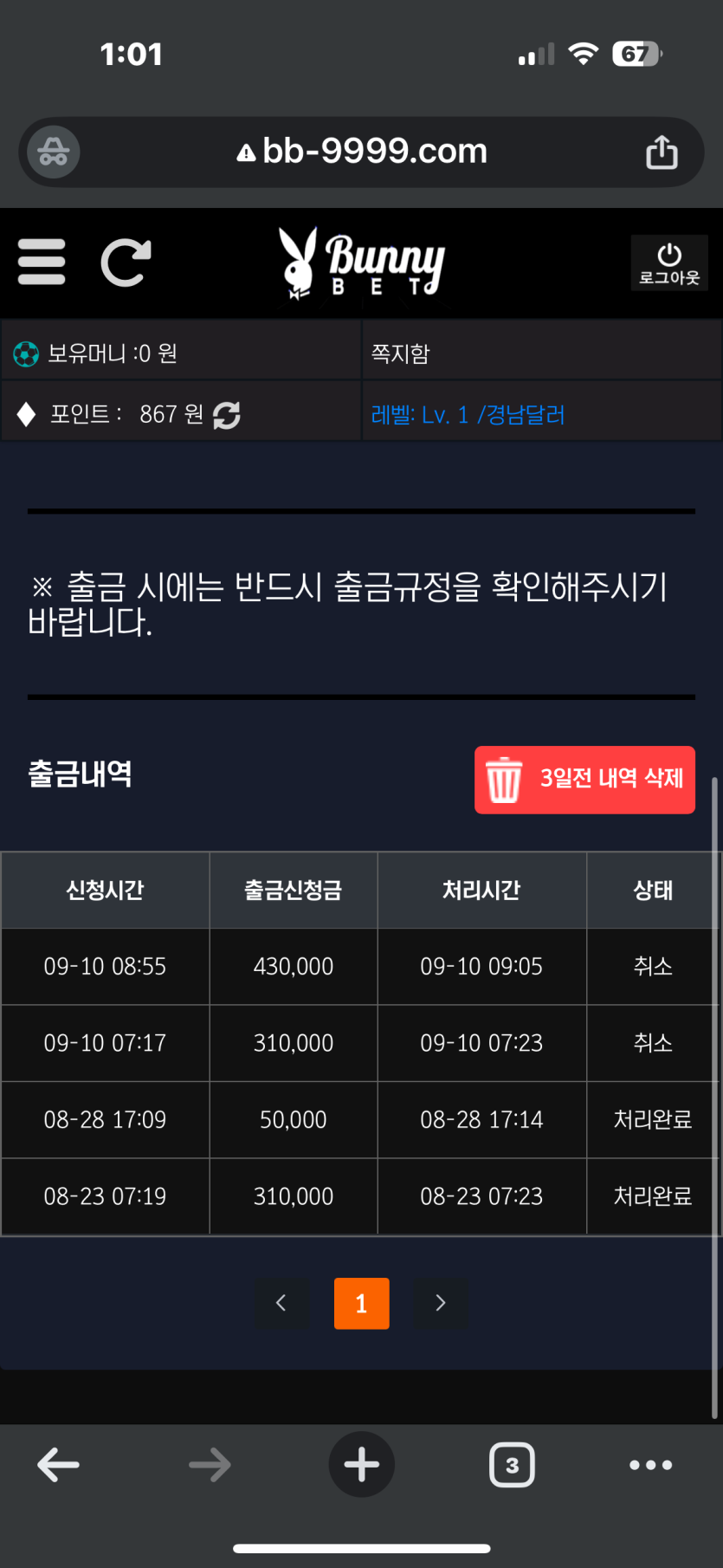The width and height of the screenshot is (723, 1568).
Task: Open the incognito mode icon
Action: tap(54, 152)
